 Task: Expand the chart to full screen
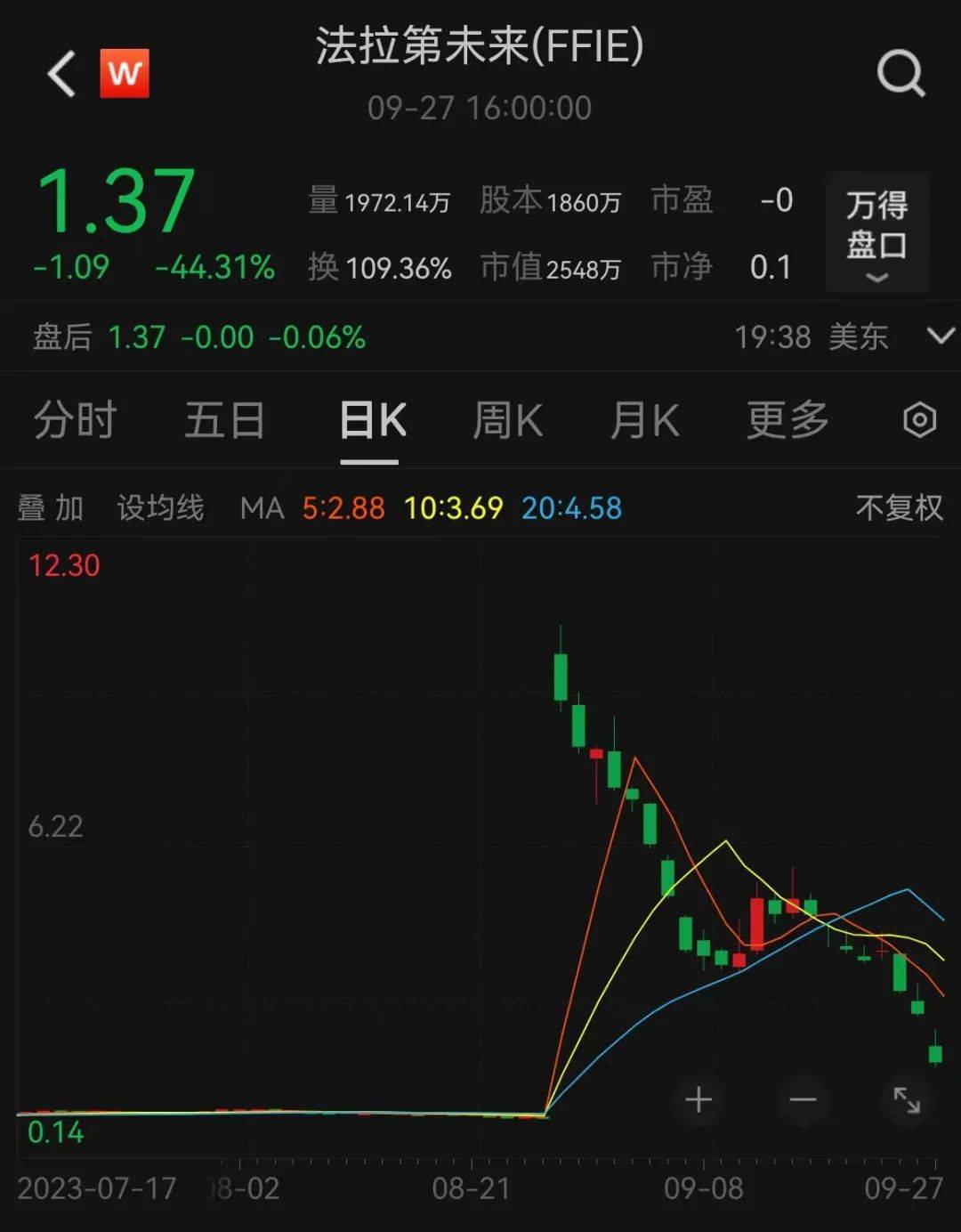pos(907,1100)
